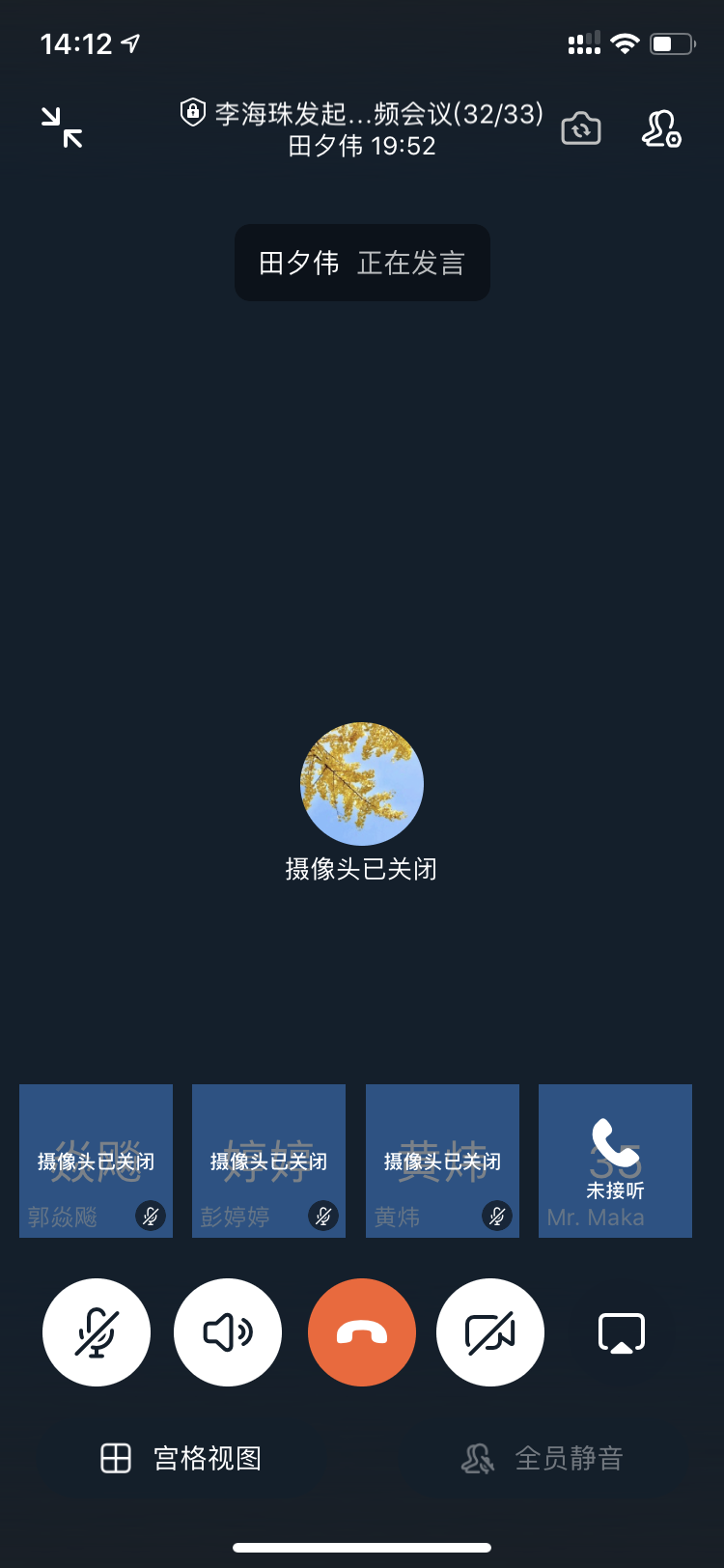Select 郭焱飚's video tile
Screen dimensions: 724x1568
96,1161
